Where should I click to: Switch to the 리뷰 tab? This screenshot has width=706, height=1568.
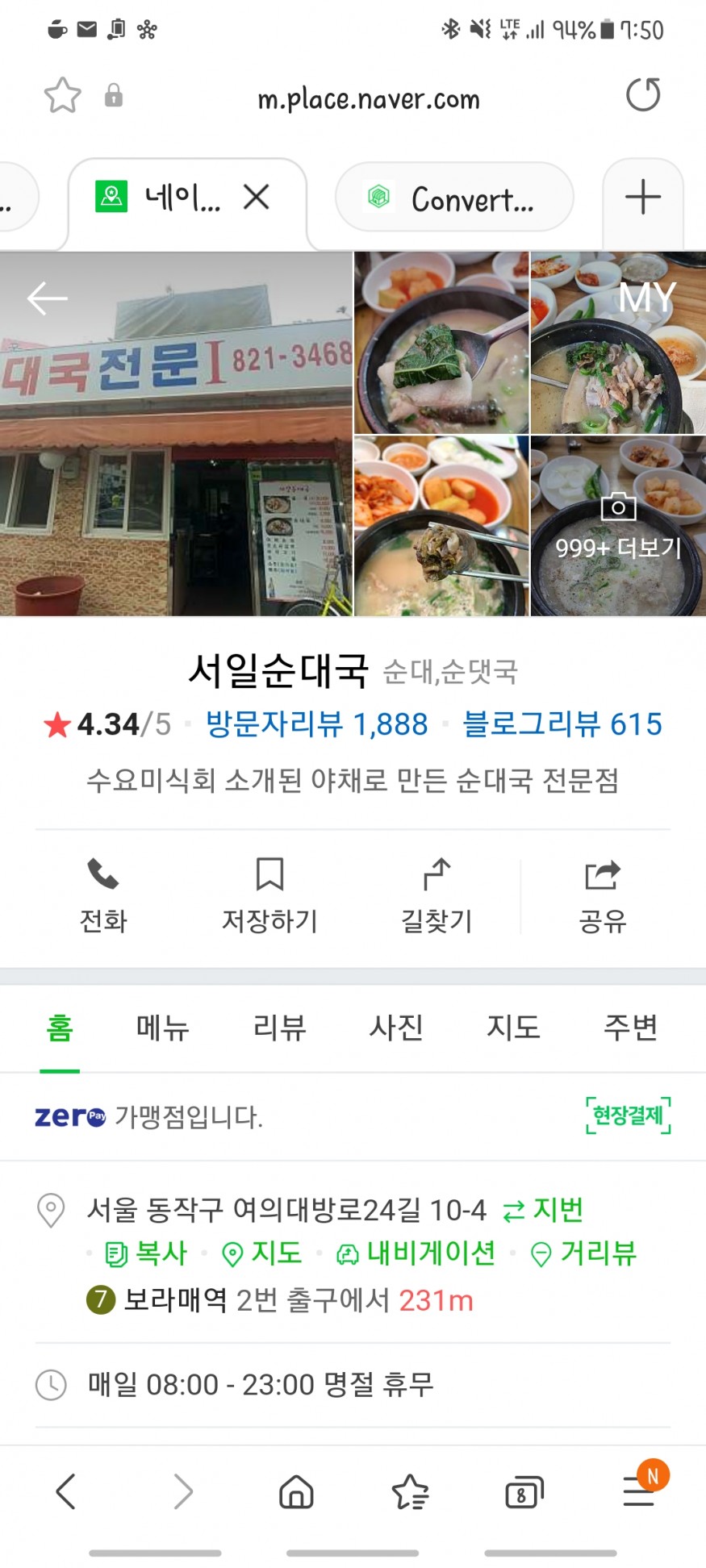(279, 1028)
